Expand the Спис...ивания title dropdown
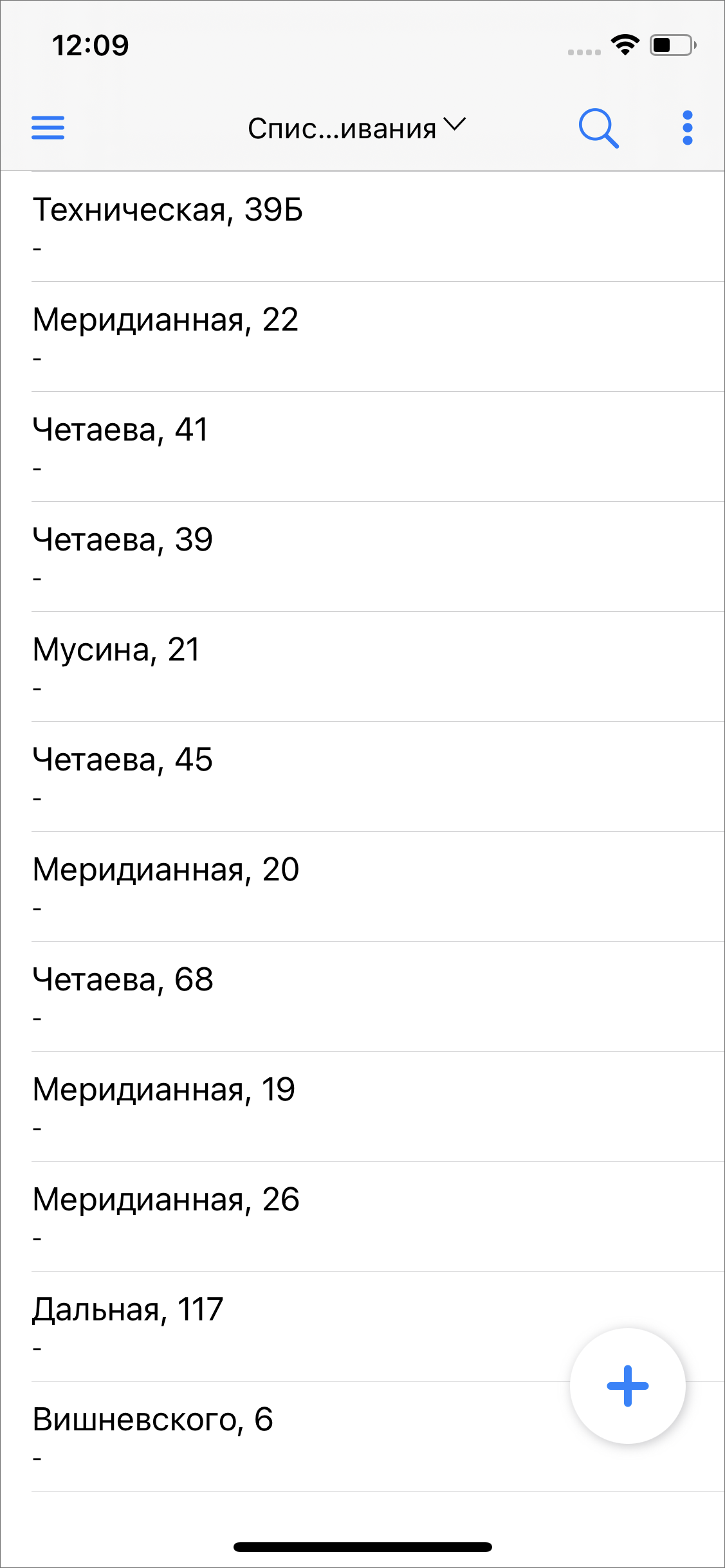The width and height of the screenshot is (725, 1568). pyautogui.click(x=357, y=128)
